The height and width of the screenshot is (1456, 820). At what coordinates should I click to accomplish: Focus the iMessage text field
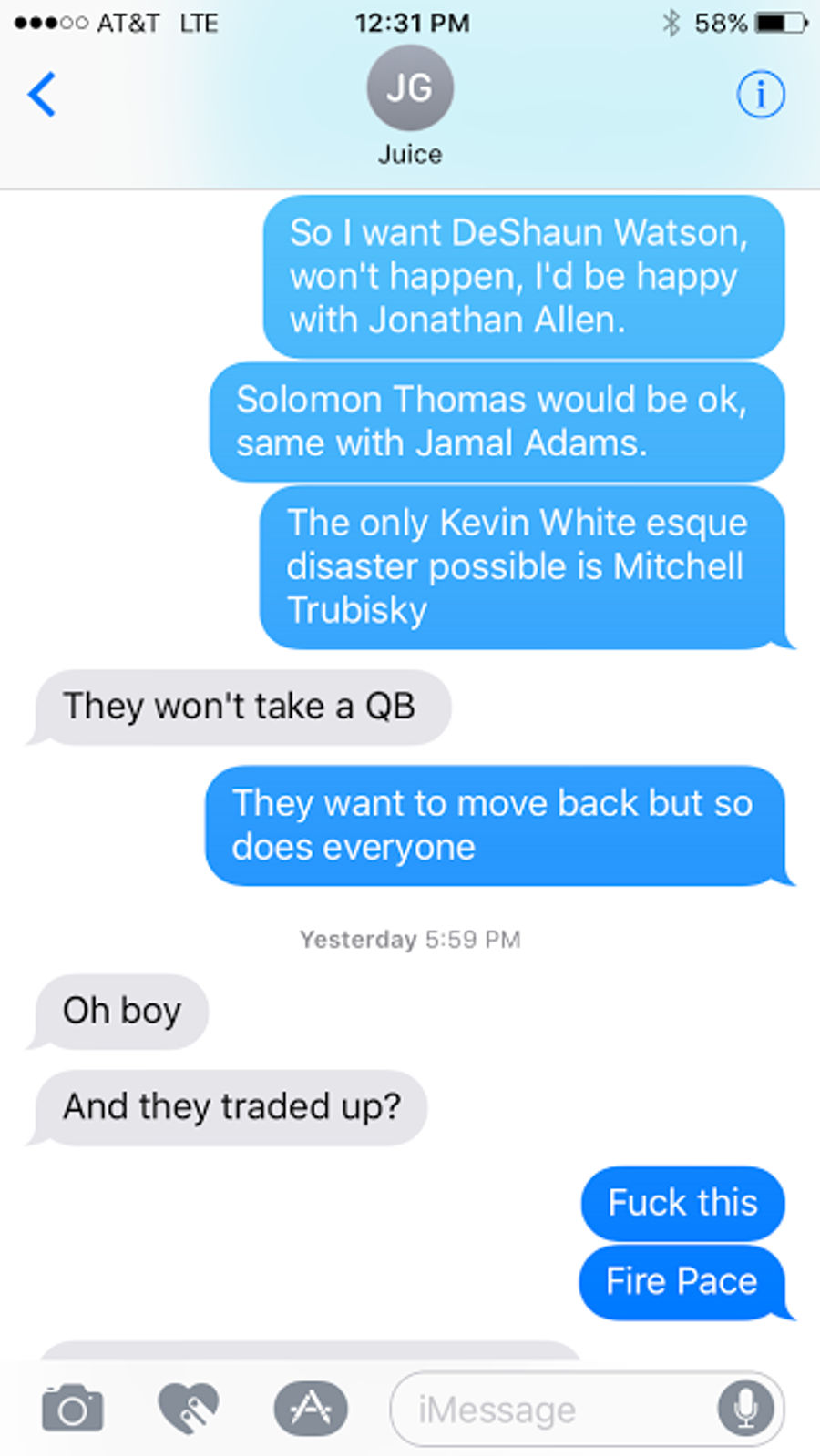547,1410
